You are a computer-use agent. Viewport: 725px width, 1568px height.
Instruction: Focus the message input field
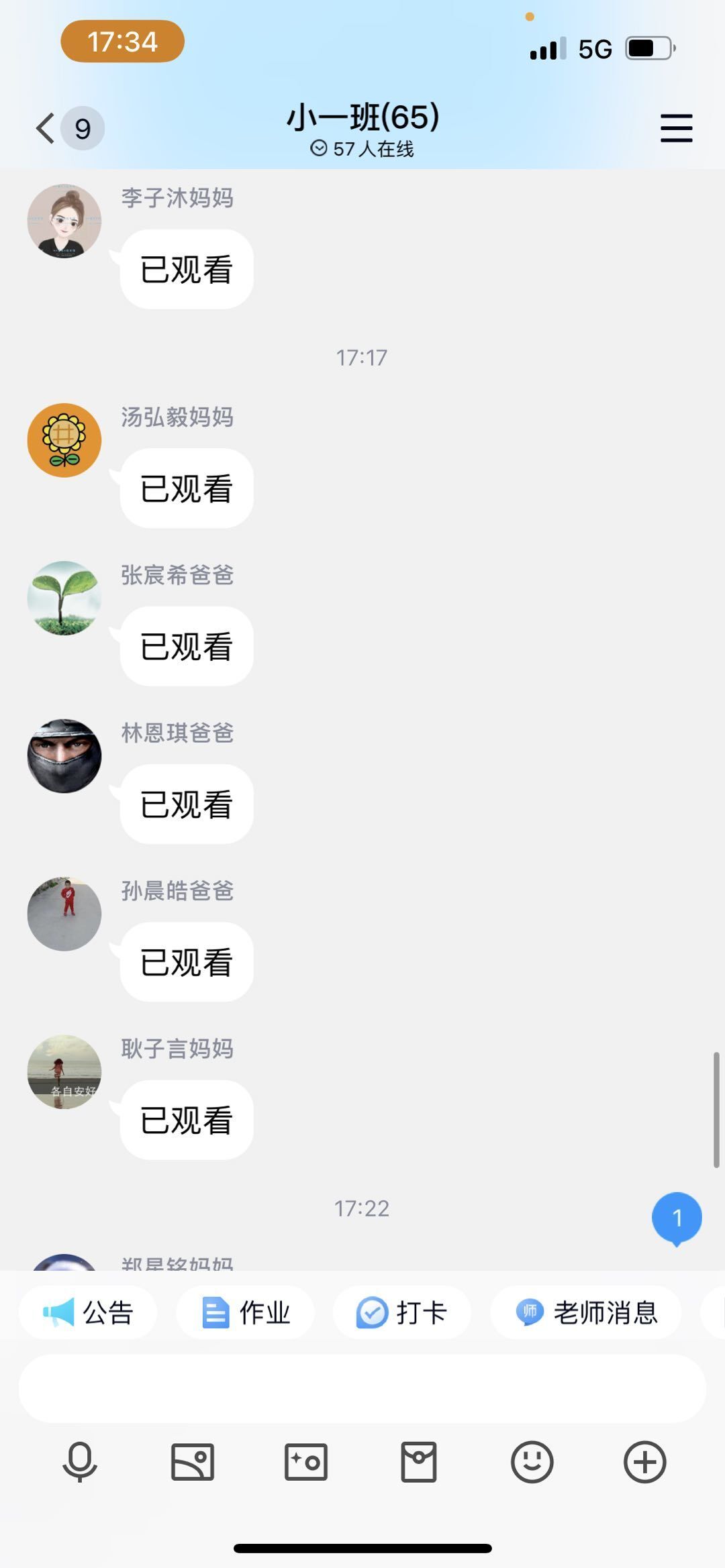pyautogui.click(x=362, y=1388)
